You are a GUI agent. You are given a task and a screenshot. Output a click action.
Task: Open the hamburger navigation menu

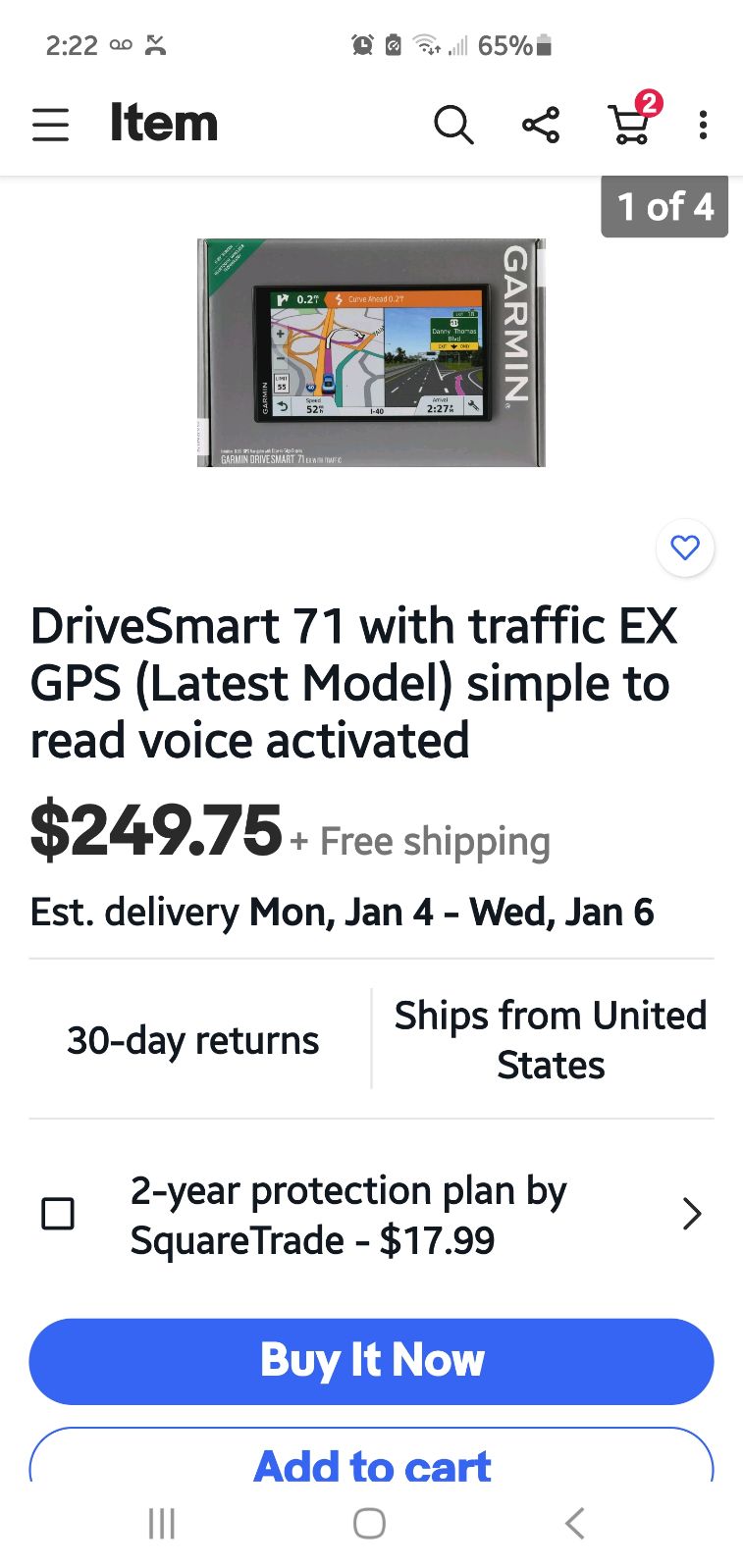pyautogui.click(x=50, y=125)
